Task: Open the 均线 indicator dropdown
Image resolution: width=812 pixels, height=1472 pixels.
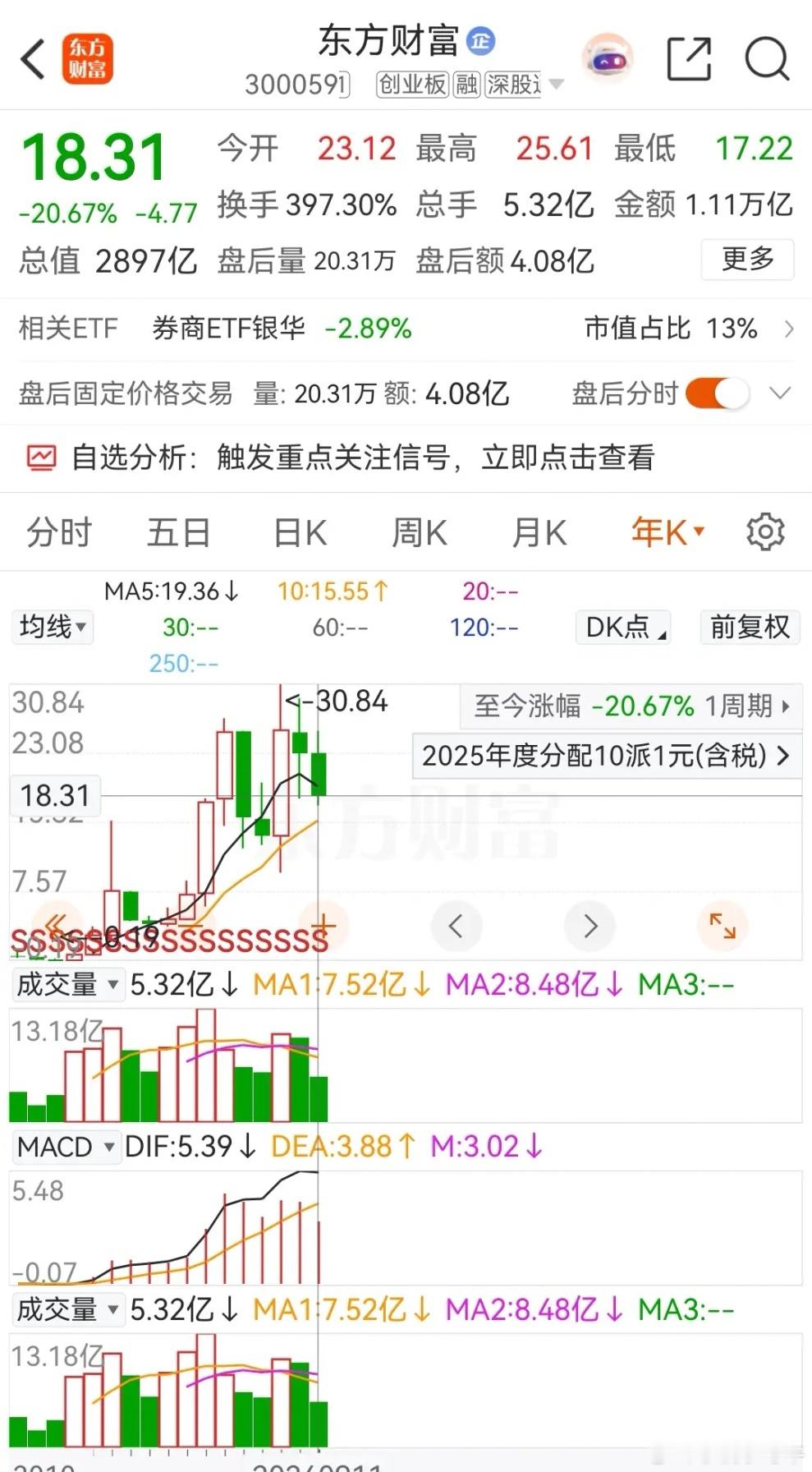Action: [x=53, y=628]
